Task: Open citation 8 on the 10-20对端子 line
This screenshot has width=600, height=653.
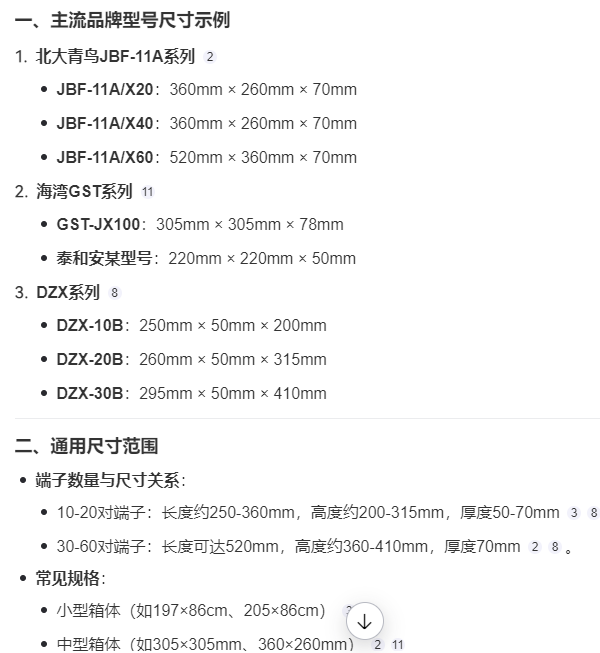Action: 593,513
